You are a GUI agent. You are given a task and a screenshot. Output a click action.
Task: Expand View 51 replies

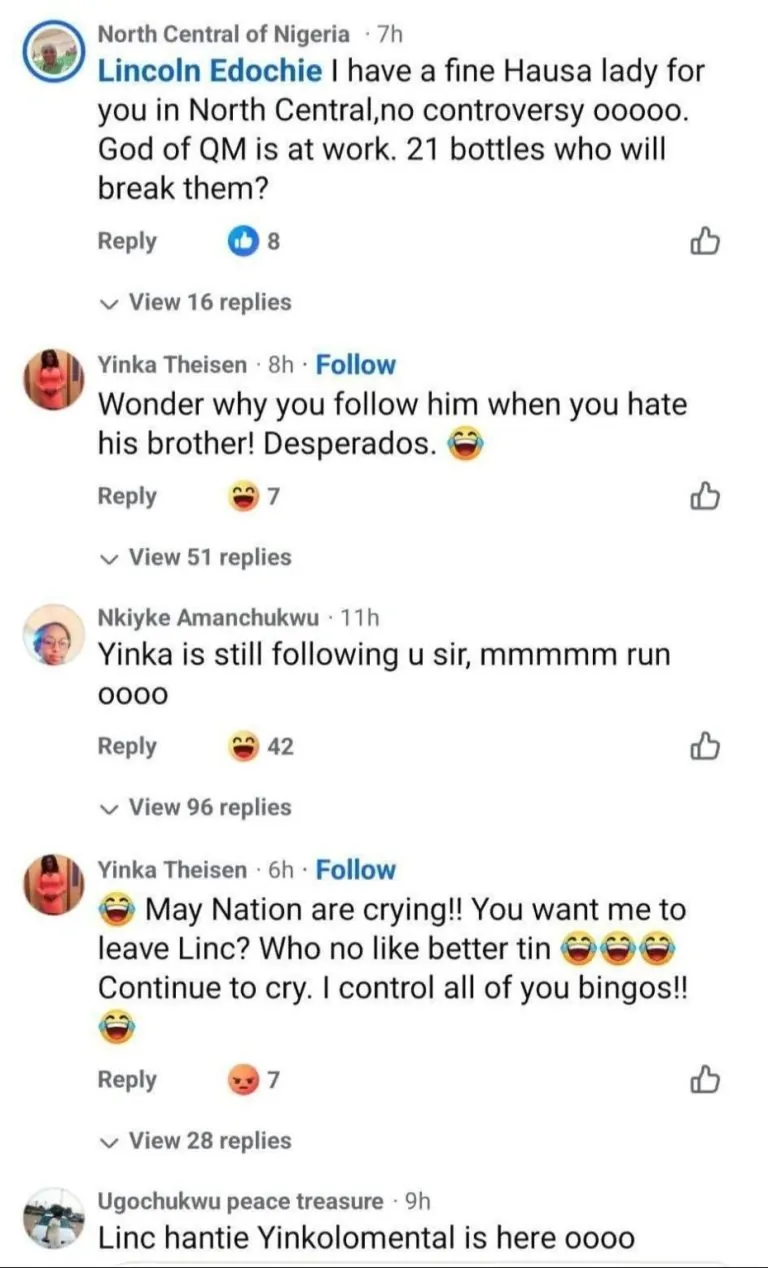click(x=198, y=557)
